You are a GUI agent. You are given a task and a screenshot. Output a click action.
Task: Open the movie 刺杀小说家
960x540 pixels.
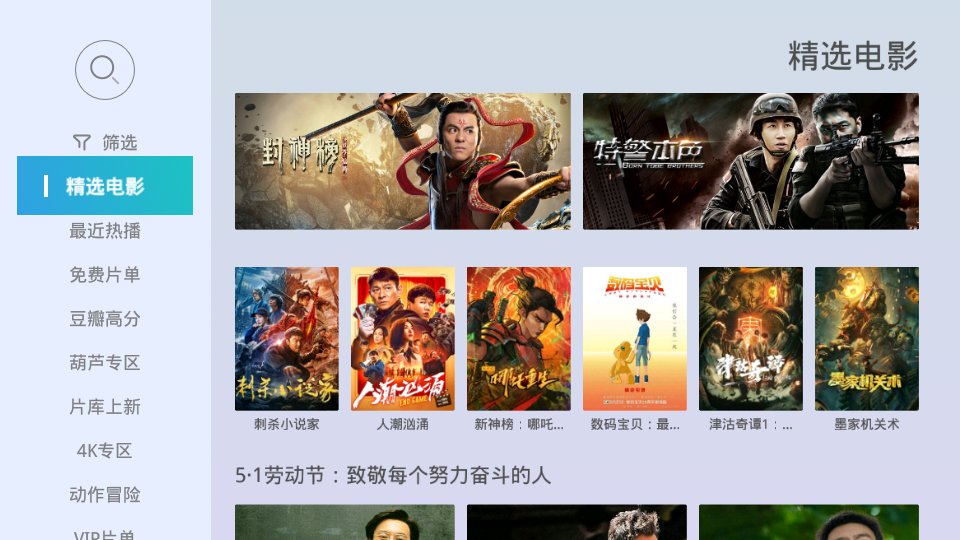coord(287,339)
